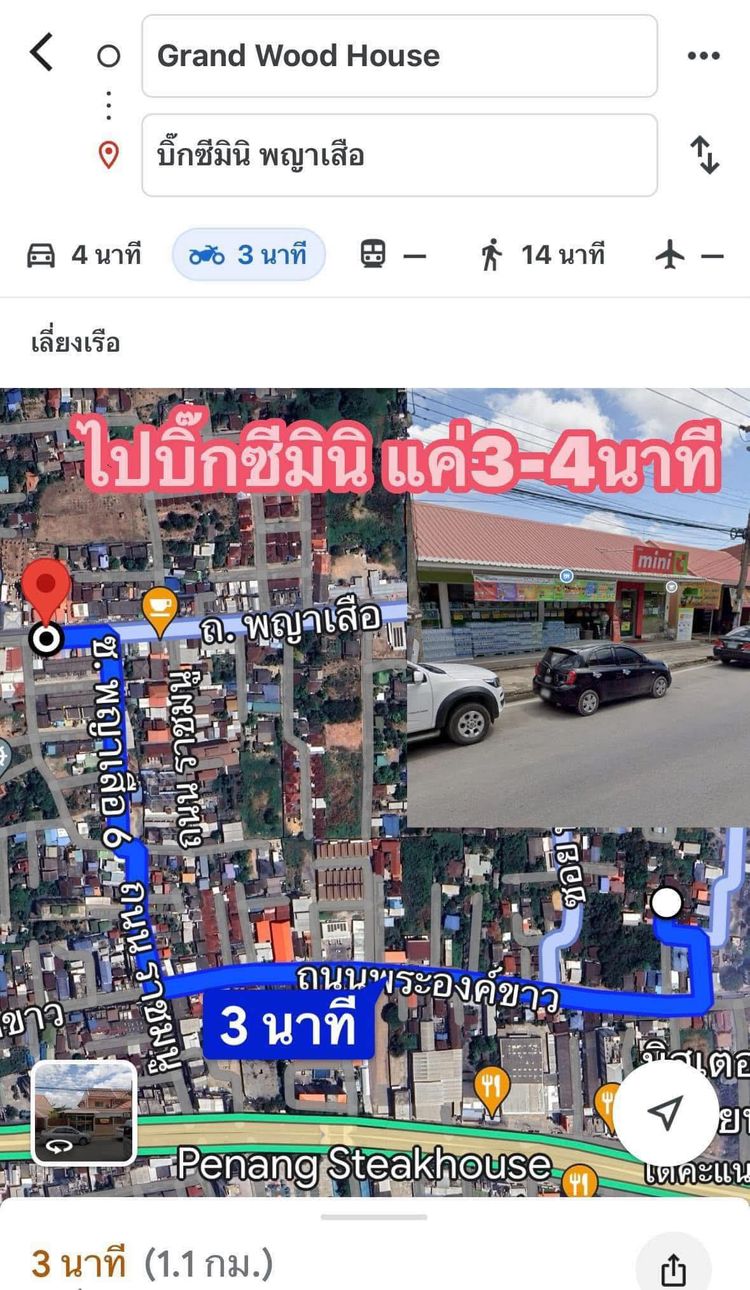This screenshot has width=750, height=1290.
Task: Switch to the public transit mode
Action: coord(393,255)
